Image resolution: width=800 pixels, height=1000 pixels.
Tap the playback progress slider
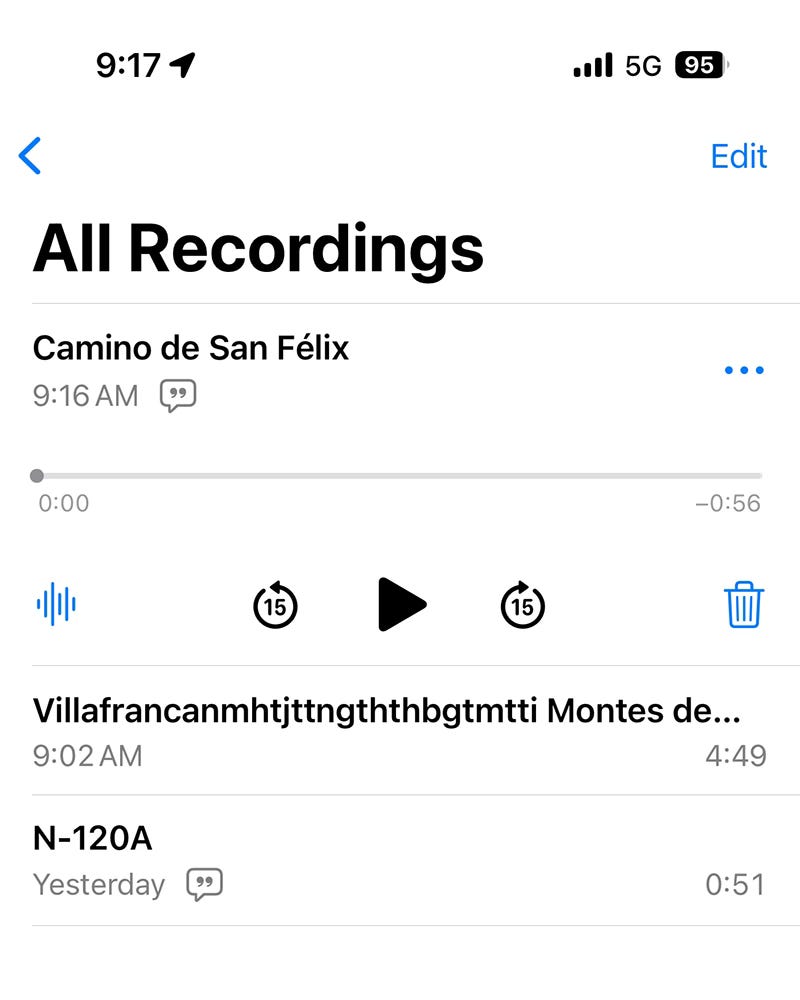click(400, 476)
